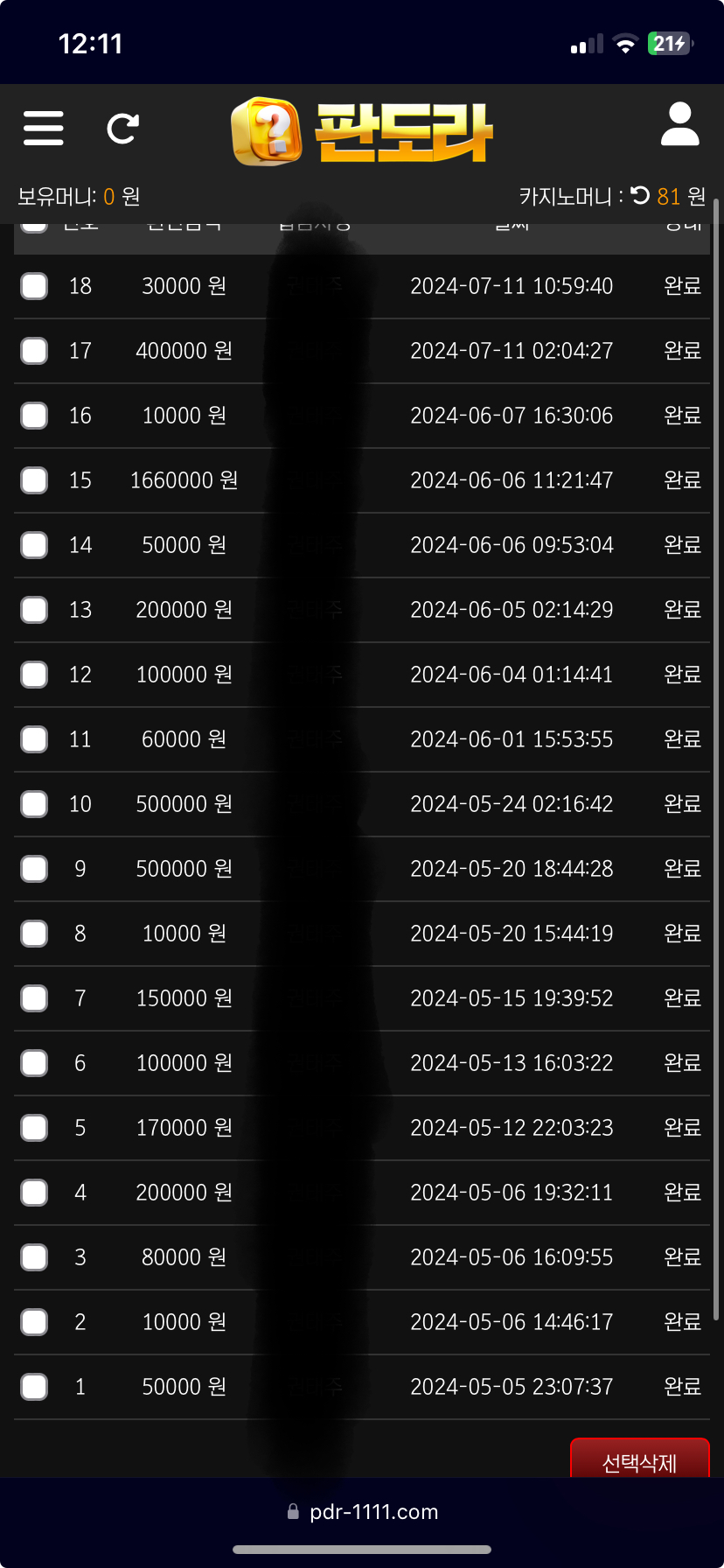The image size is (724, 1568).
Task: Check the box for row 10
Action: point(34,804)
